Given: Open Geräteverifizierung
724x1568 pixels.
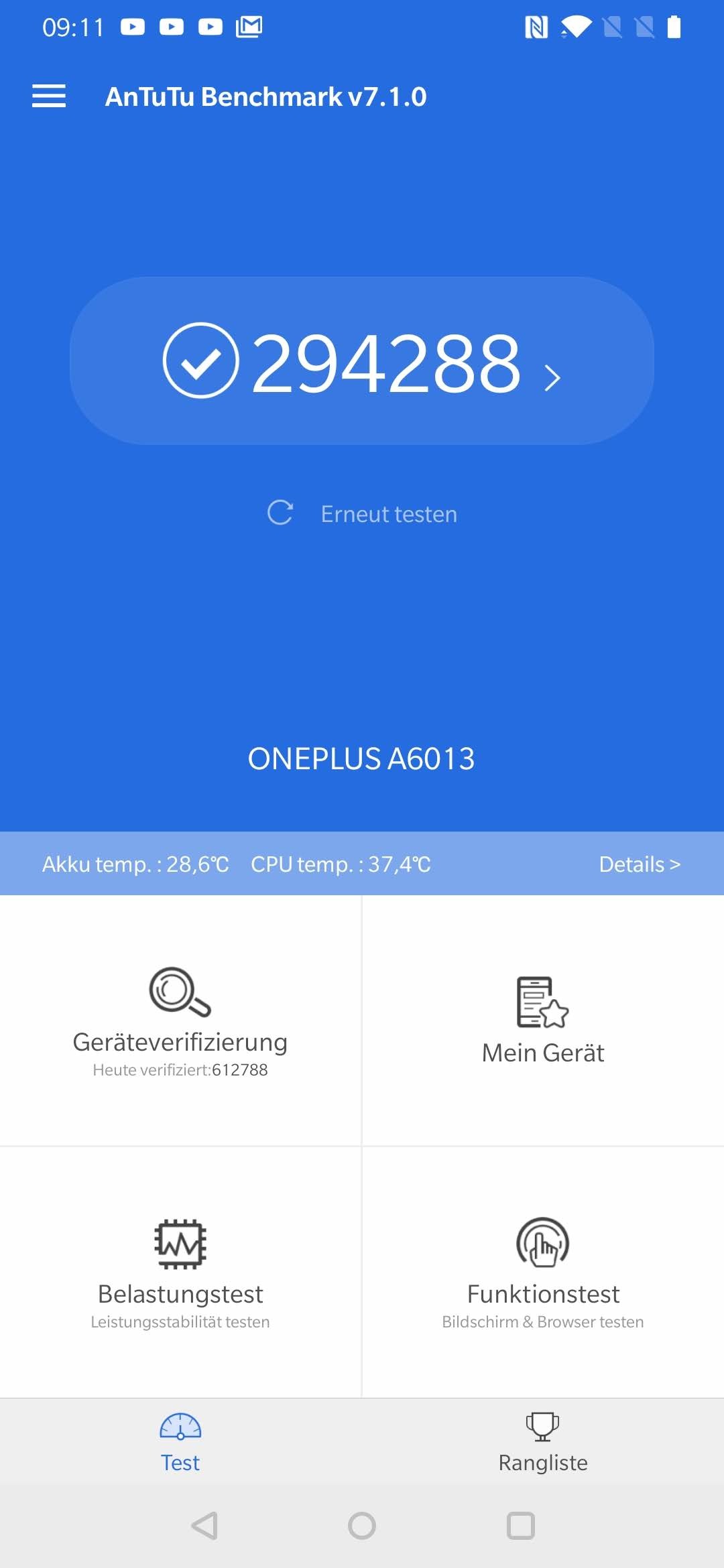Looking at the screenshot, I should tap(180, 1021).
